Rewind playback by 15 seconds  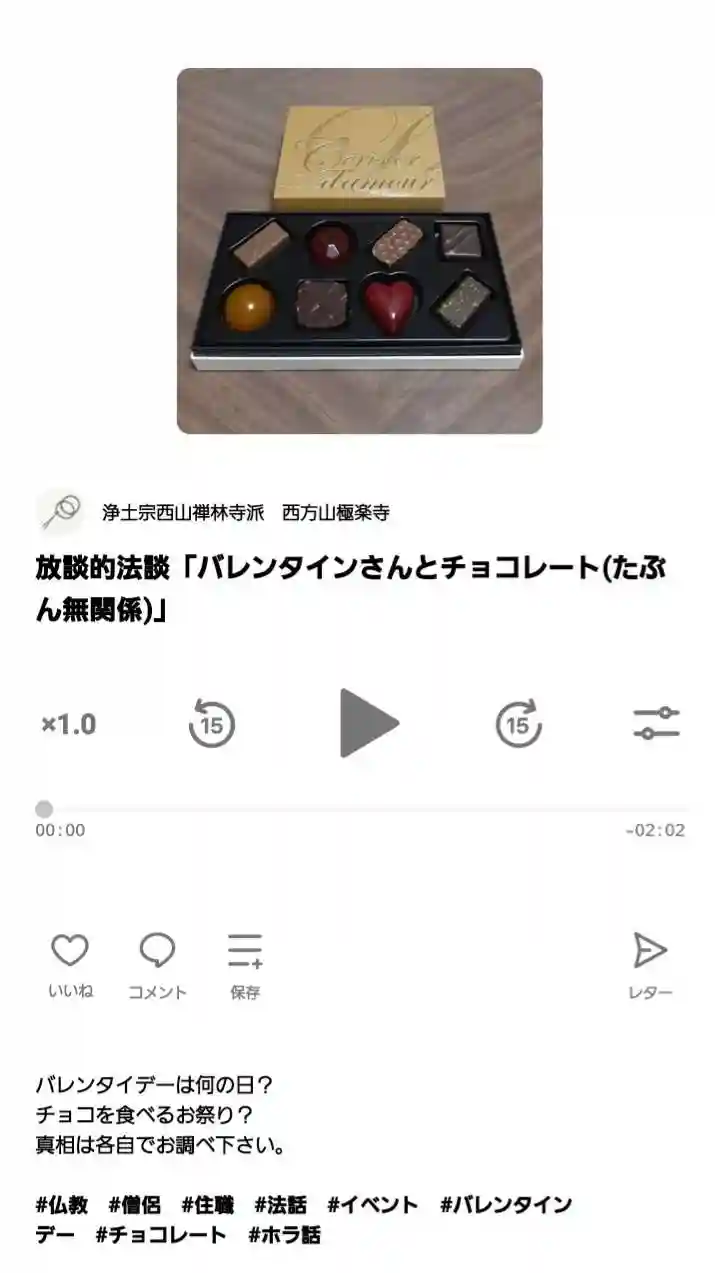pos(211,723)
